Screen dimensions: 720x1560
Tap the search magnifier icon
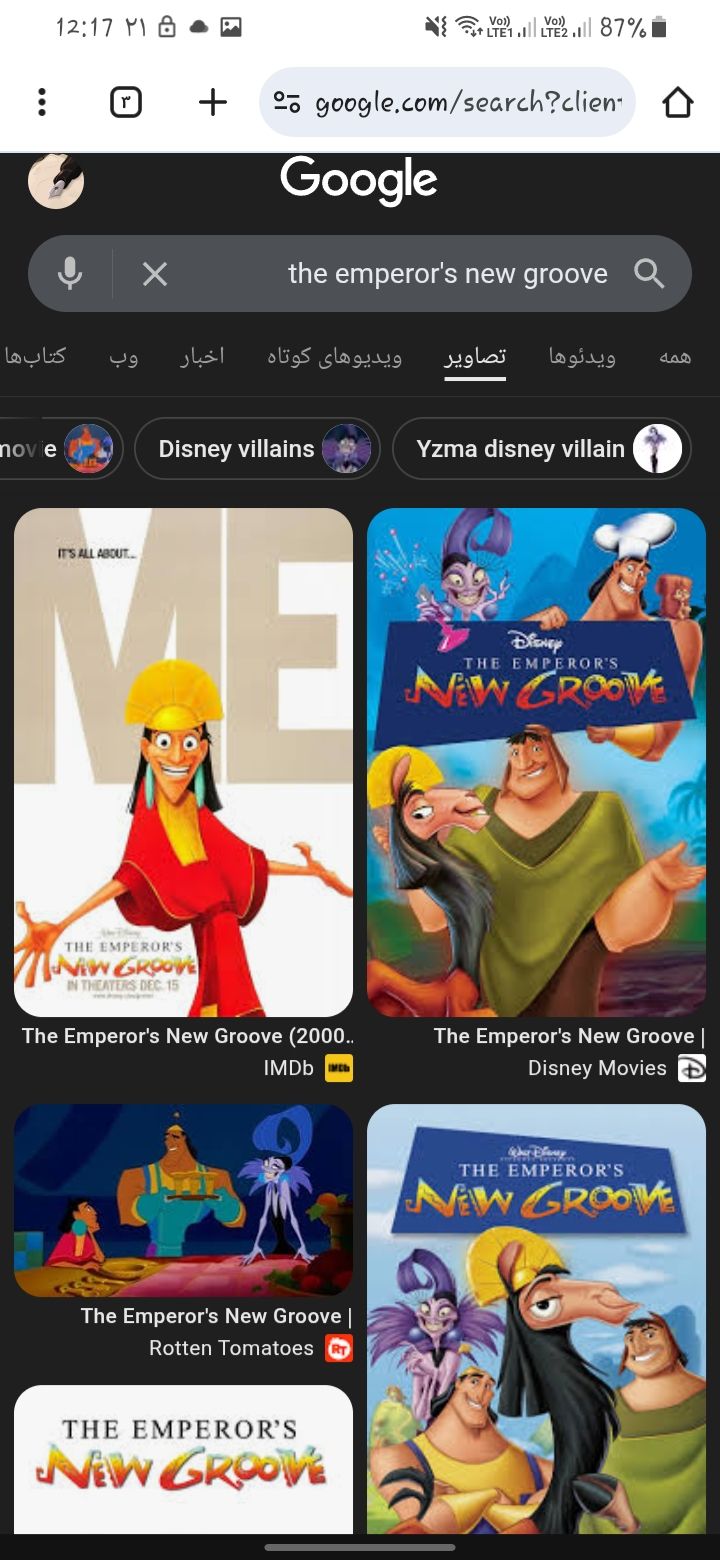pos(649,273)
